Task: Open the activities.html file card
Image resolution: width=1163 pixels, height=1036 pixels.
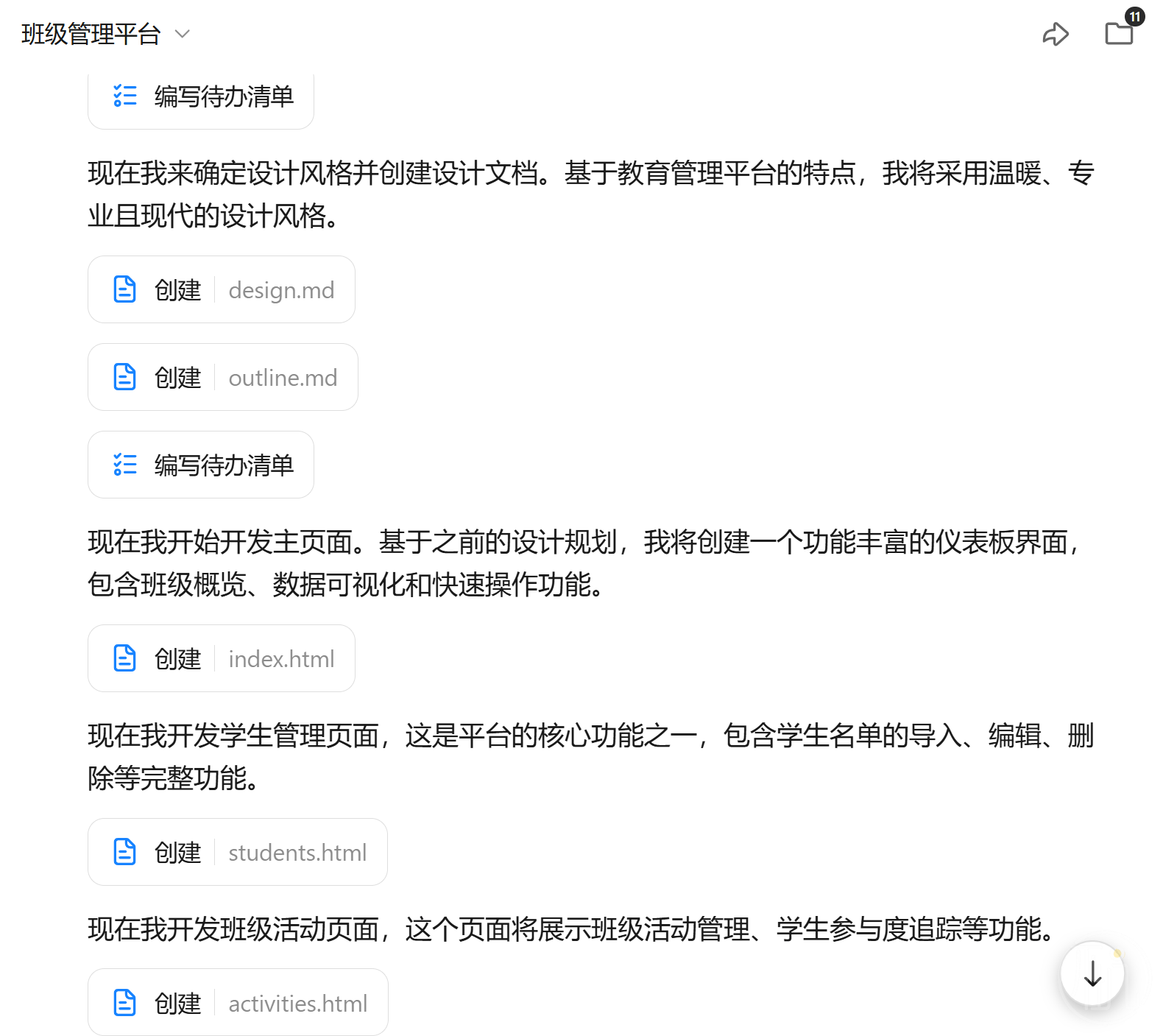Action: tap(238, 1003)
